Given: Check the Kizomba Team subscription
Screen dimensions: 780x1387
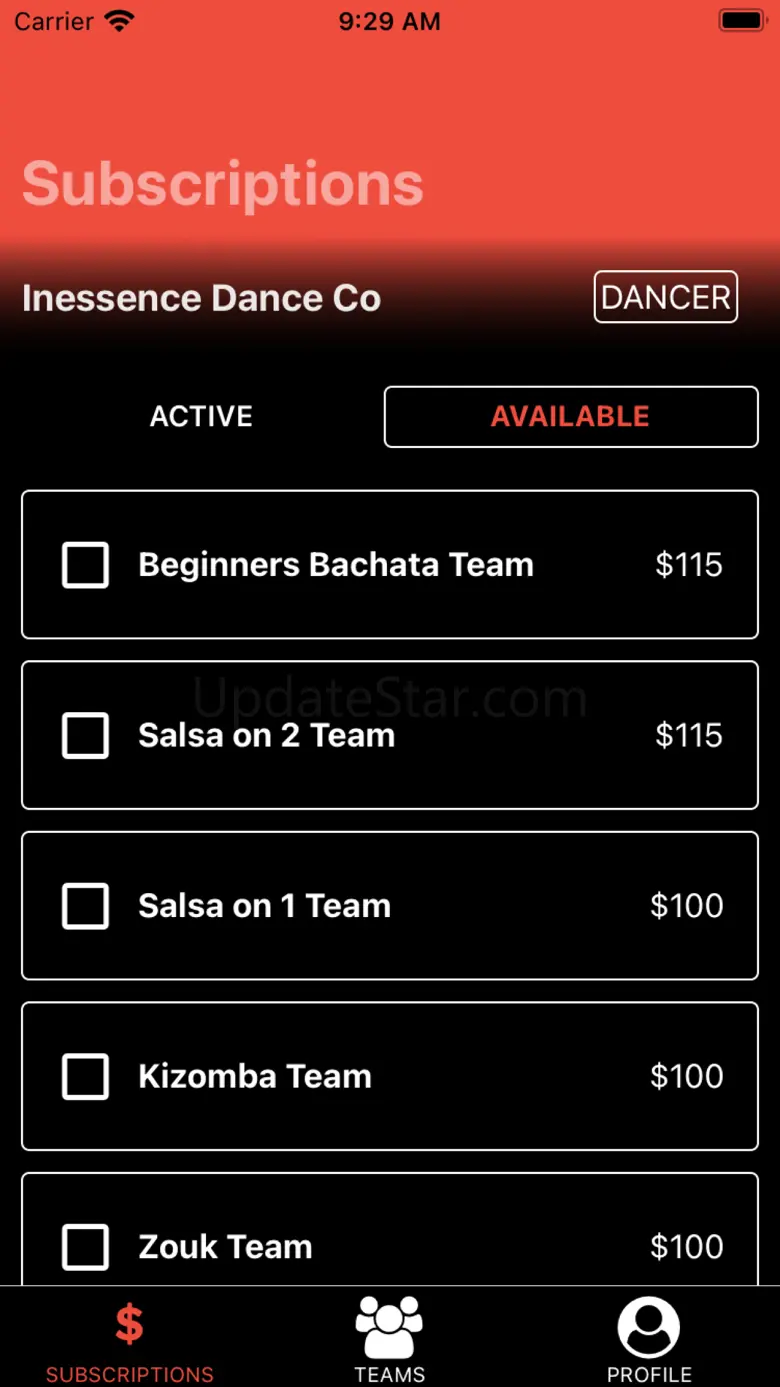Looking at the screenshot, I should [86, 1077].
